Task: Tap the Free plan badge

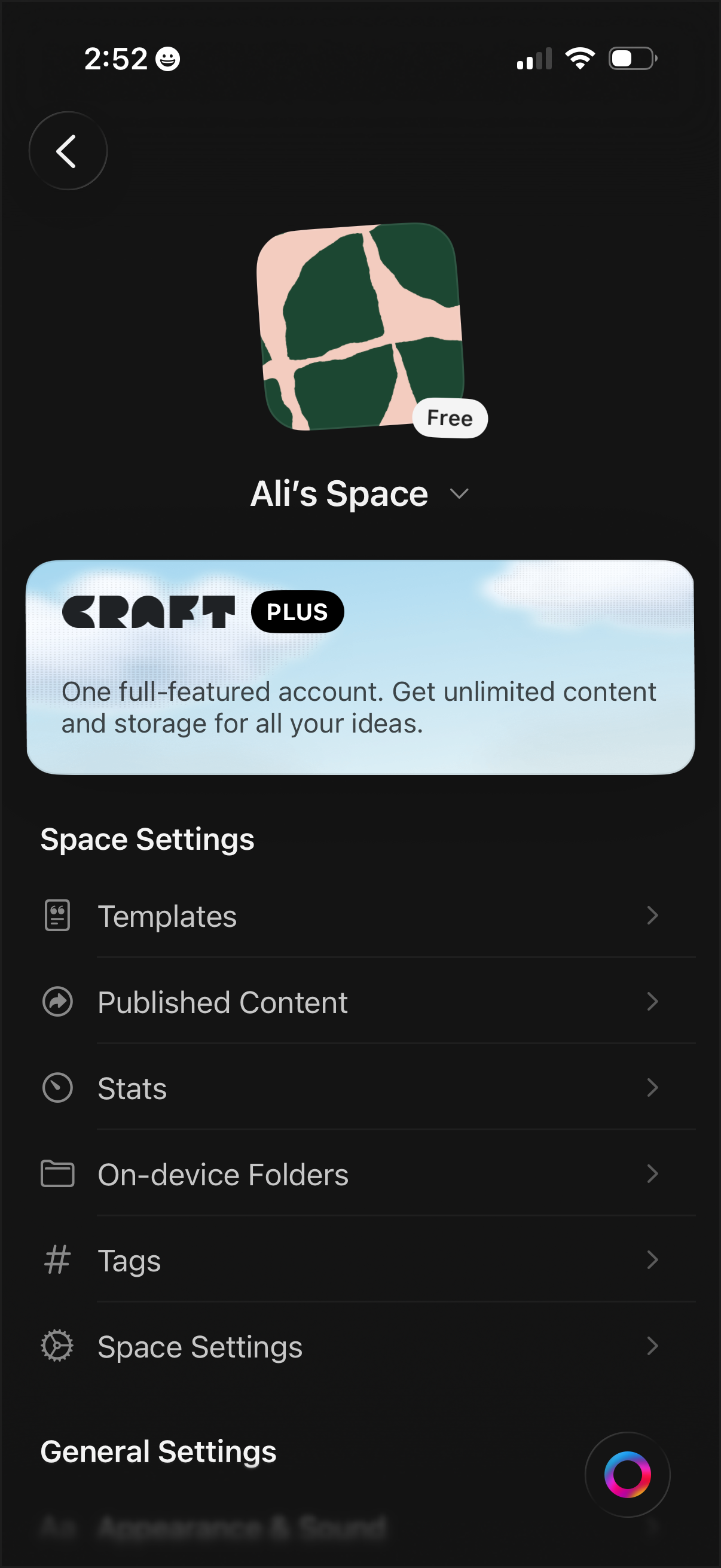Action: [450, 417]
